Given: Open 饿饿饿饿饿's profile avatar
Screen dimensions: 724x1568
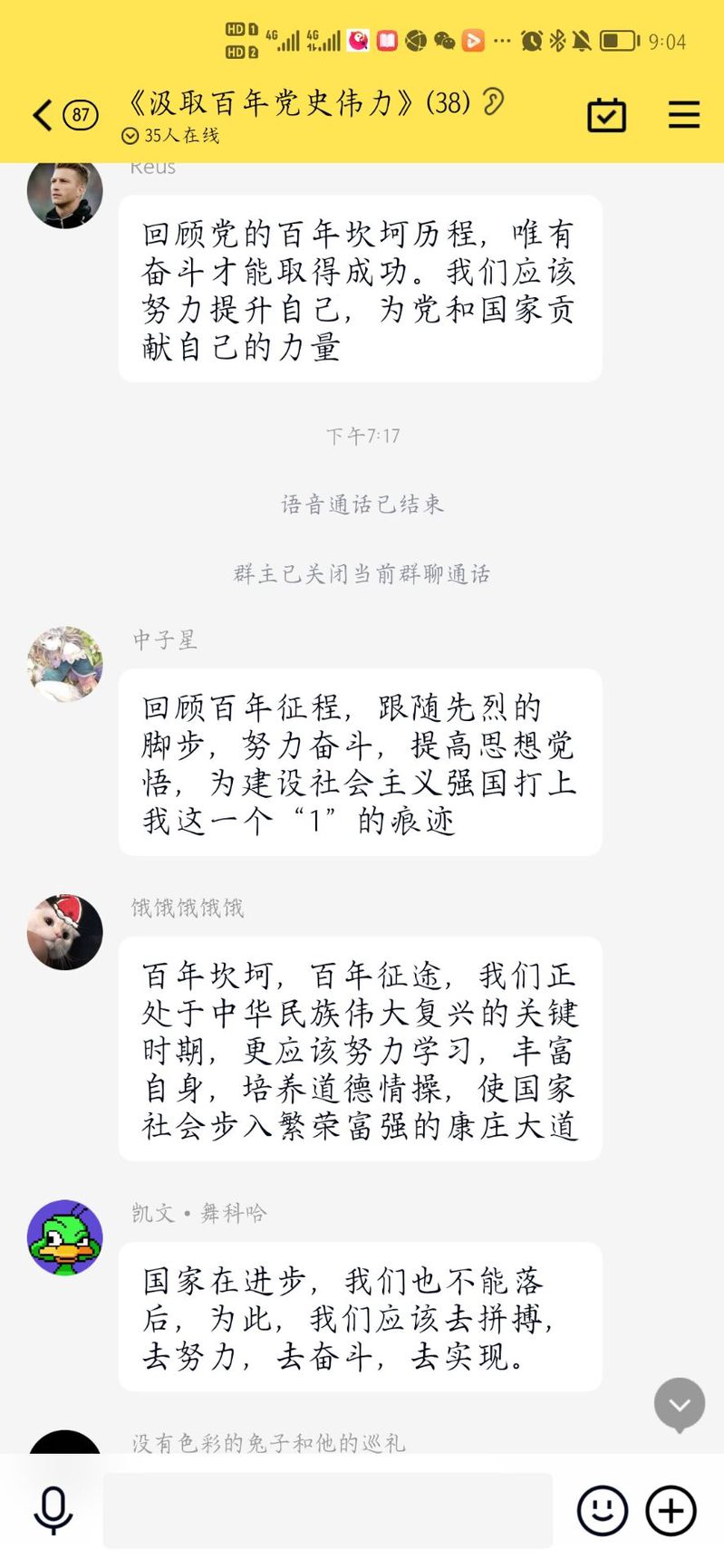Looking at the screenshot, I should click(64, 932).
